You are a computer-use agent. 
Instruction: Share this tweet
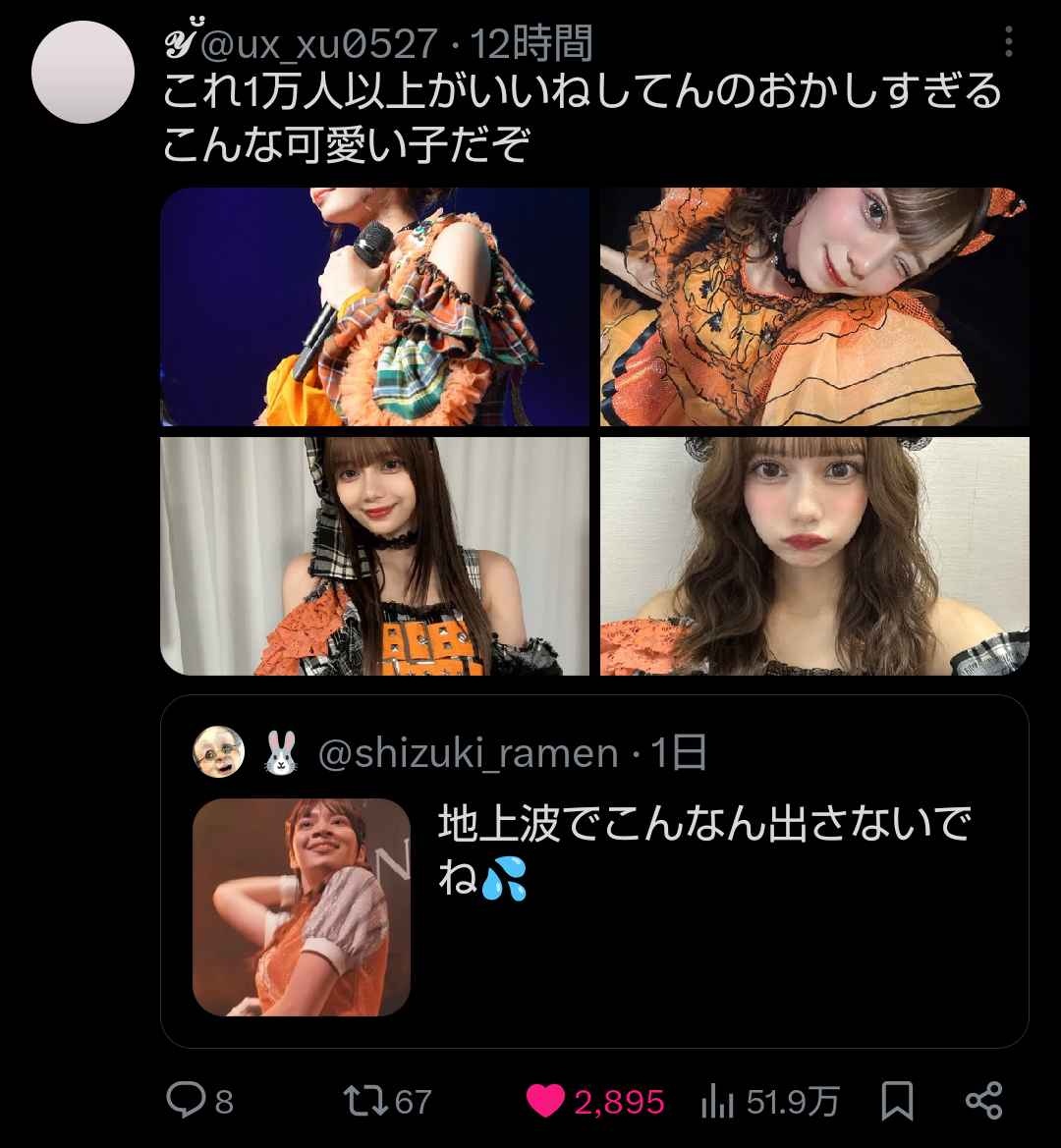click(983, 1101)
